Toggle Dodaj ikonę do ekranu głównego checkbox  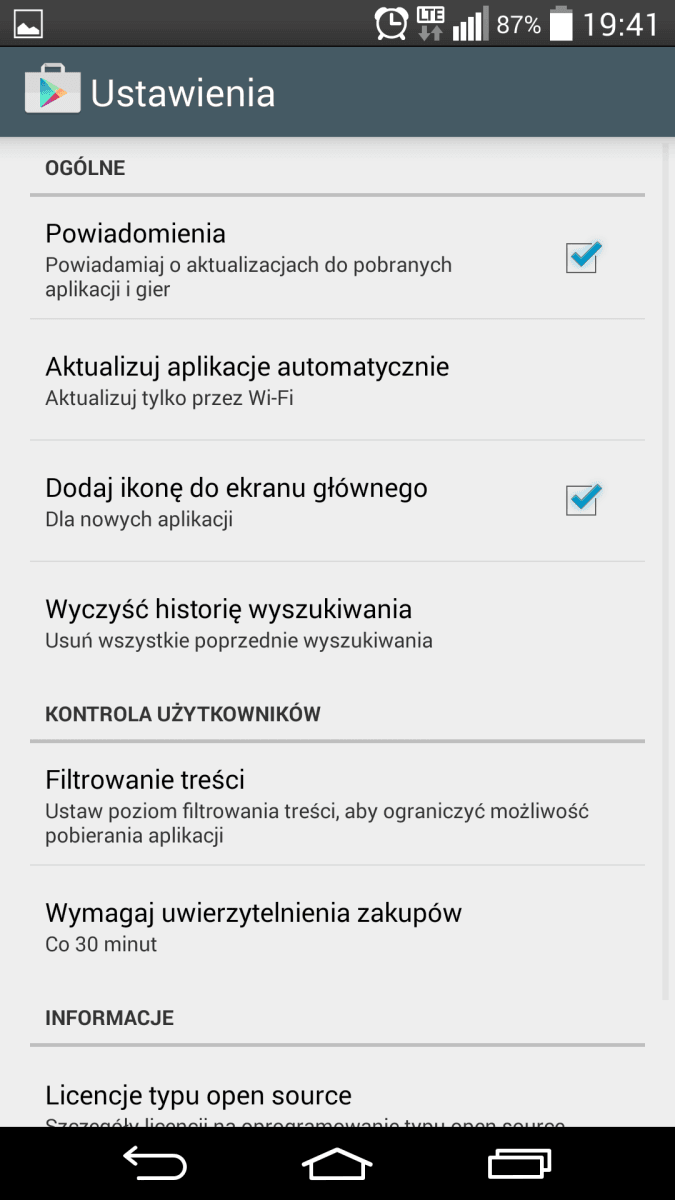pos(582,499)
